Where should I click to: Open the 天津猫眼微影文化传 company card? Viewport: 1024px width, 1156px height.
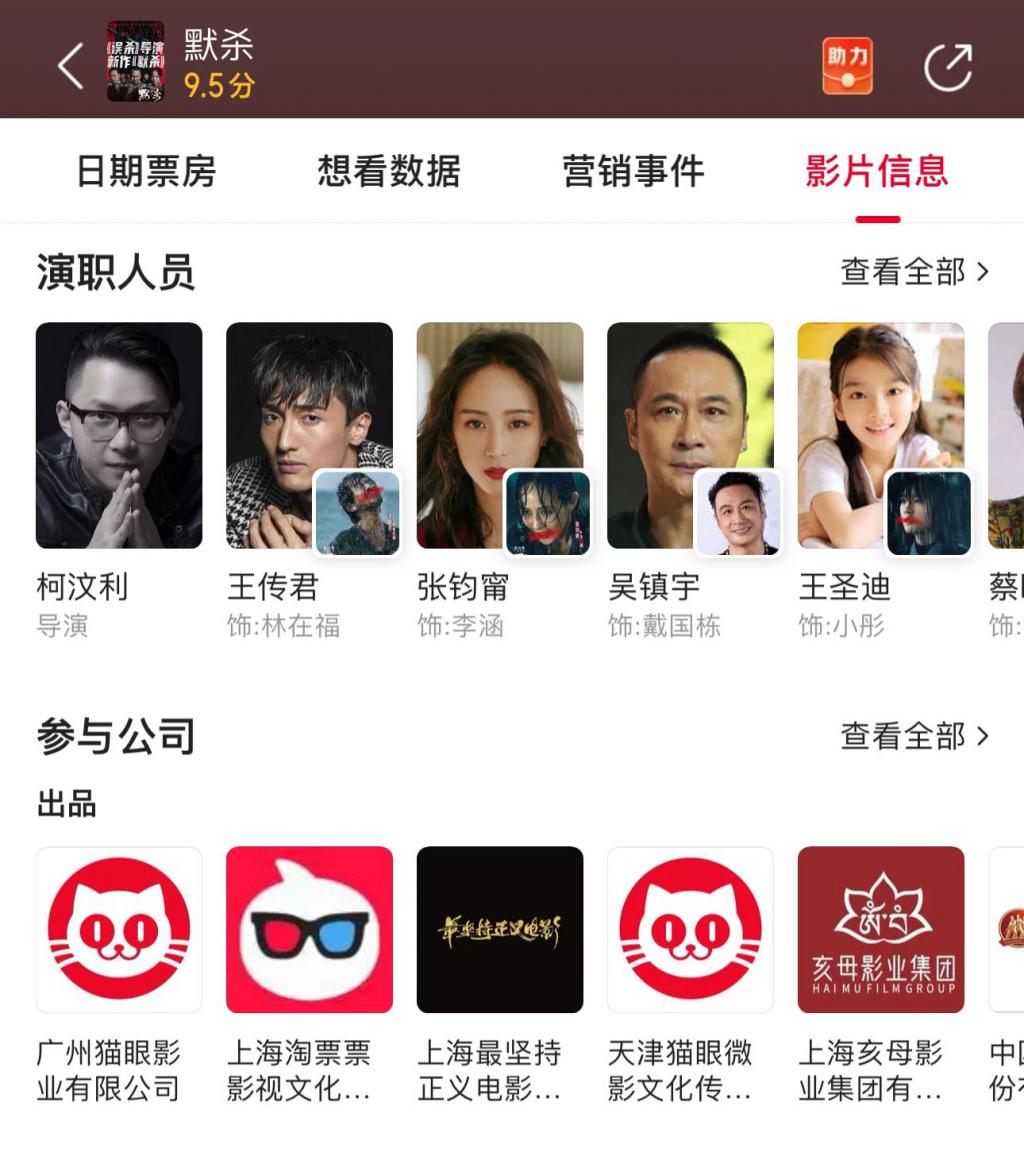690,930
